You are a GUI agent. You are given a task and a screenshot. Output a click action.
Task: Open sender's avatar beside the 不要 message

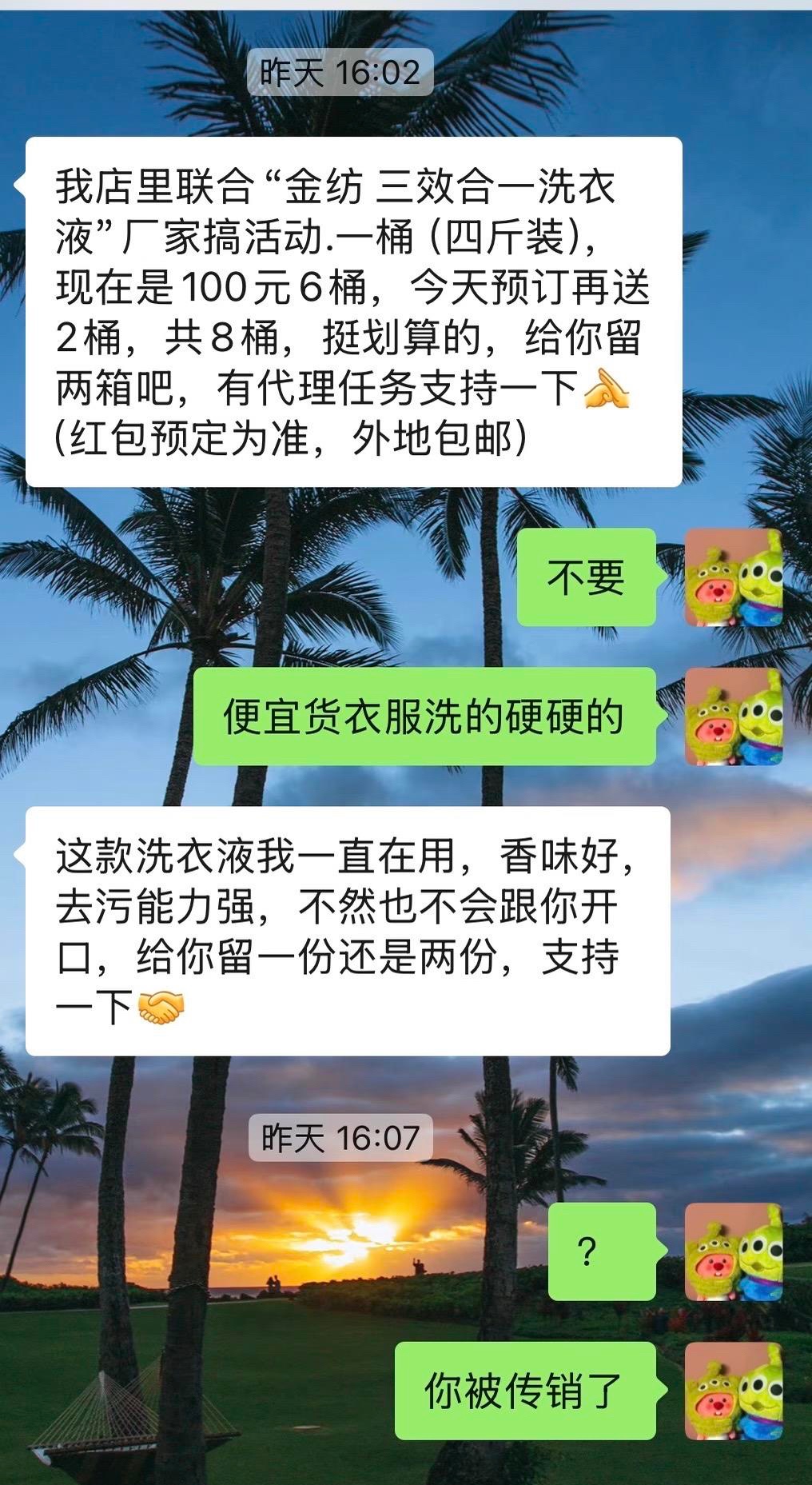(x=733, y=577)
